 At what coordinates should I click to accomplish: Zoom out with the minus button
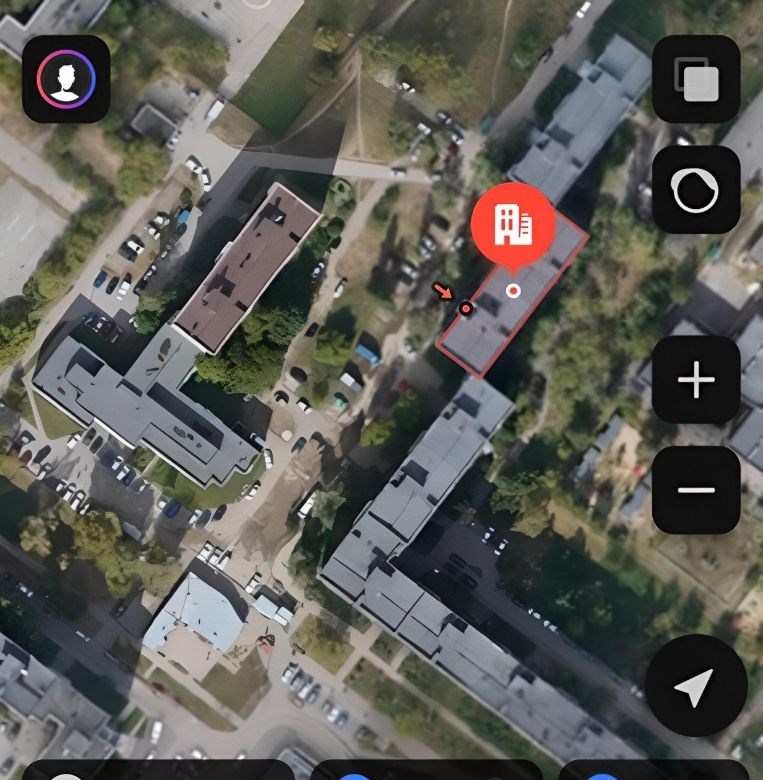[x=696, y=490]
